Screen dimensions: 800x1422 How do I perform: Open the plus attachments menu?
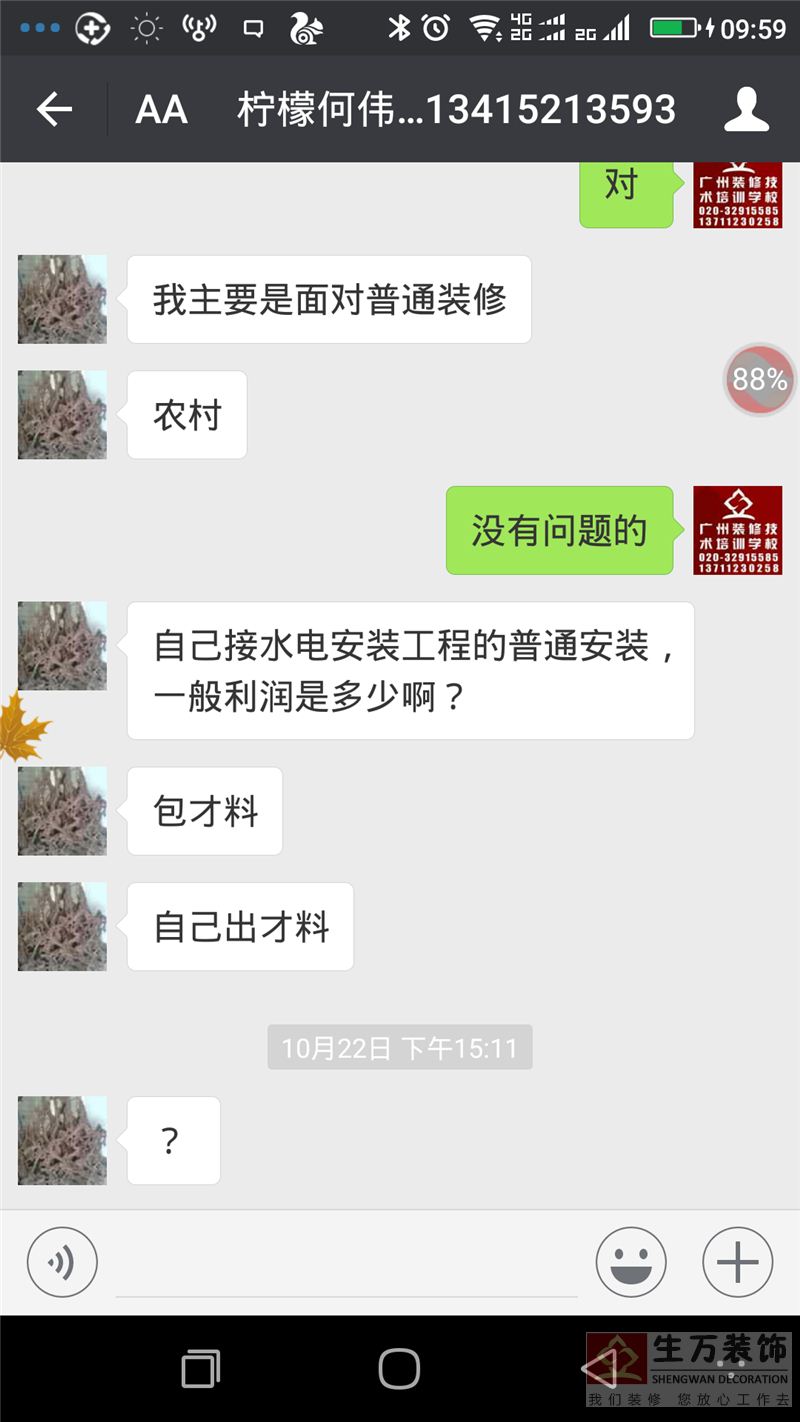pos(738,1262)
